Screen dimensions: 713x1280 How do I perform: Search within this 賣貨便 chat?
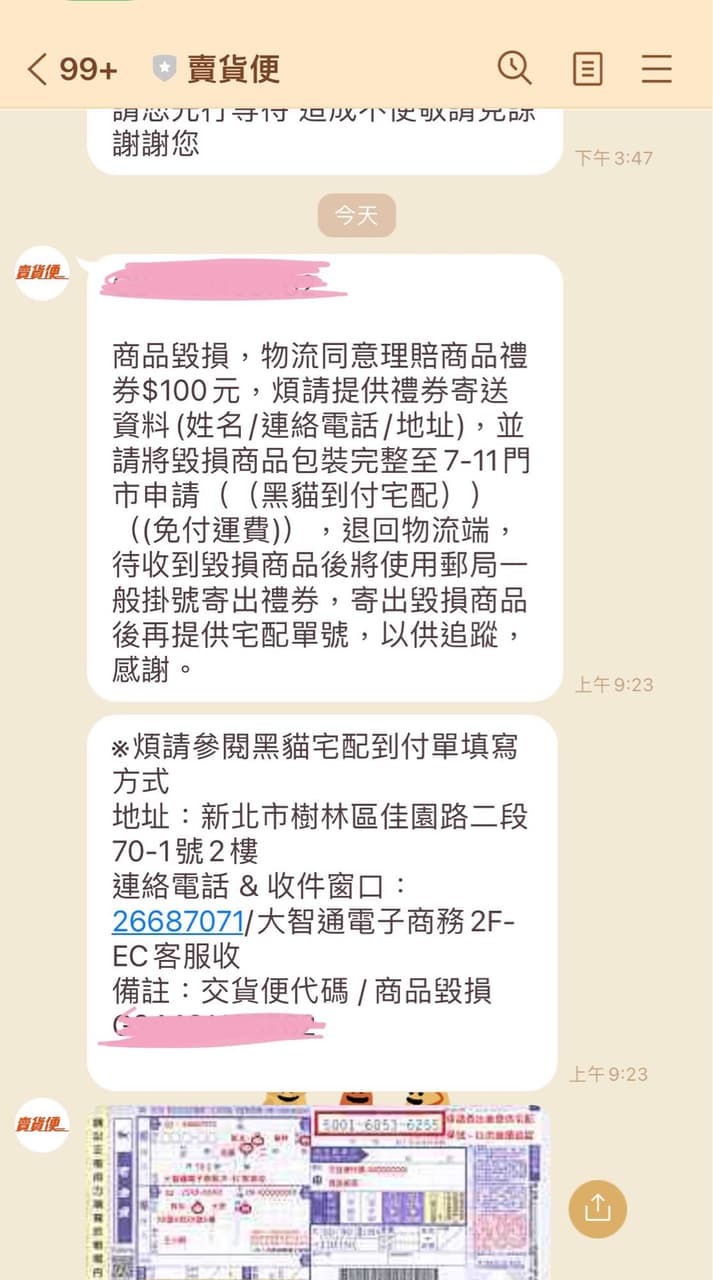514,68
